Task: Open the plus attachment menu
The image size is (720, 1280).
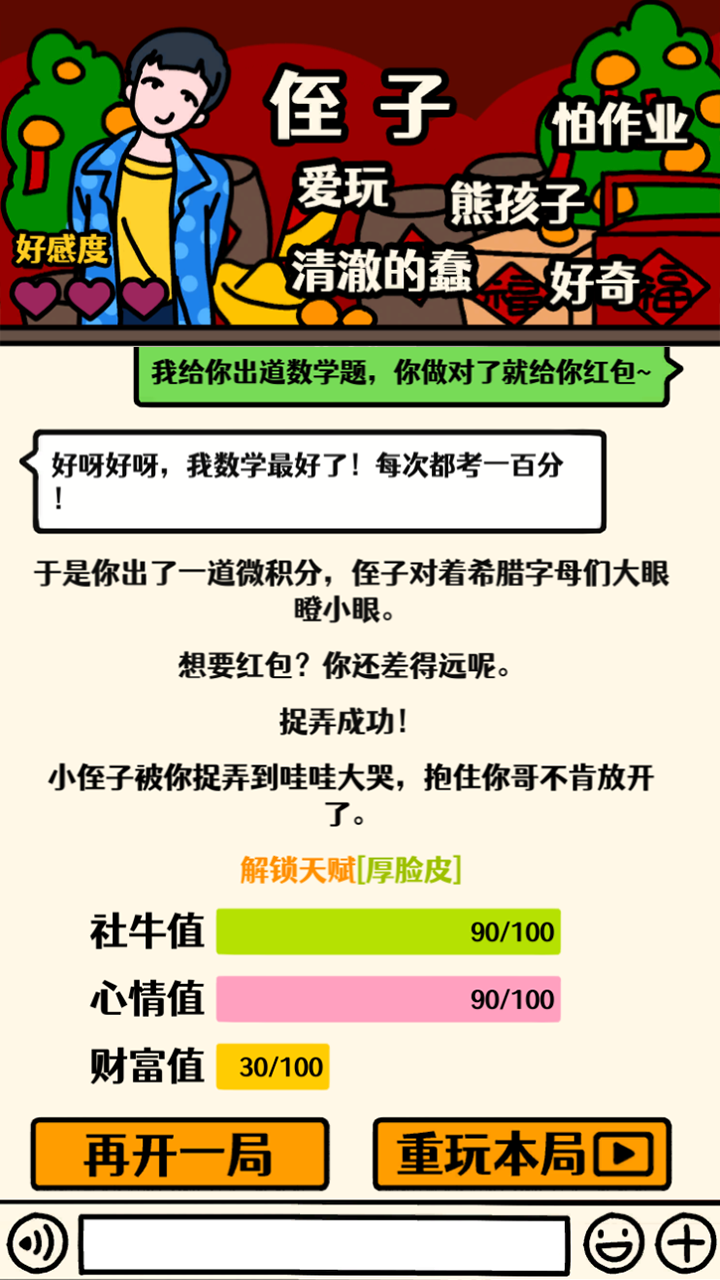Action: pyautogui.click(x=686, y=1243)
